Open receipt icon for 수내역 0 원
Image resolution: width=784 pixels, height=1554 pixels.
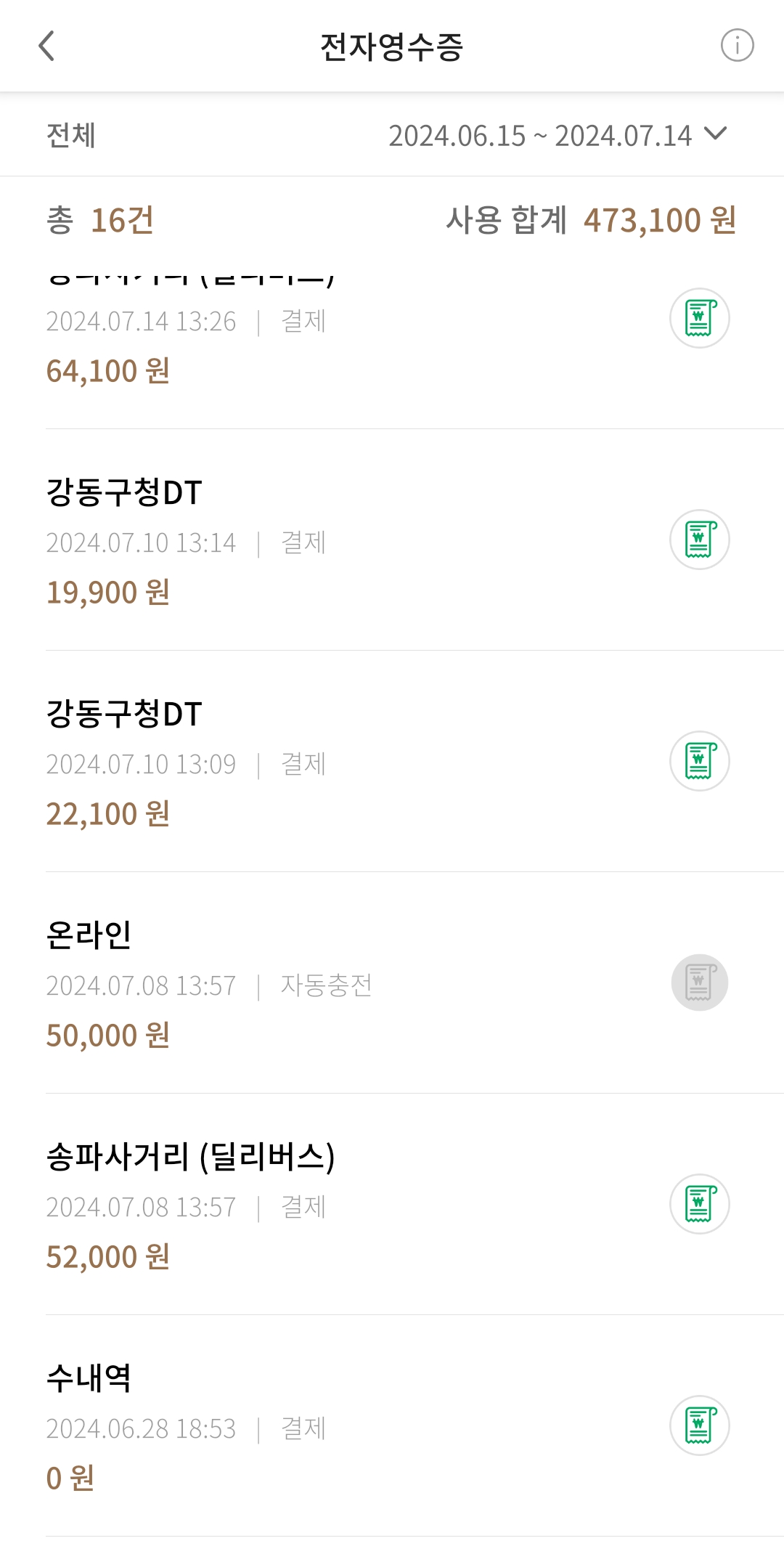[699, 1425]
